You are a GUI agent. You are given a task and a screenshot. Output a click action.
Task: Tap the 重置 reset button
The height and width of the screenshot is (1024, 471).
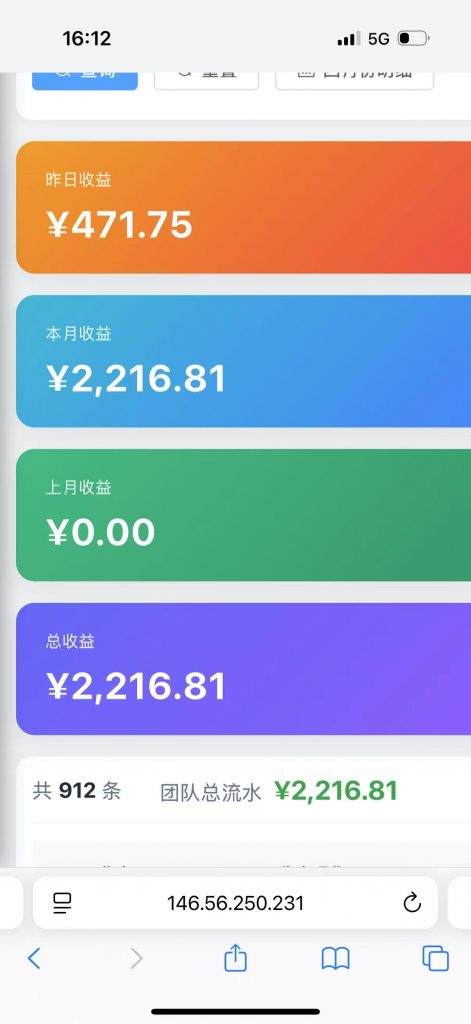click(x=206, y=81)
